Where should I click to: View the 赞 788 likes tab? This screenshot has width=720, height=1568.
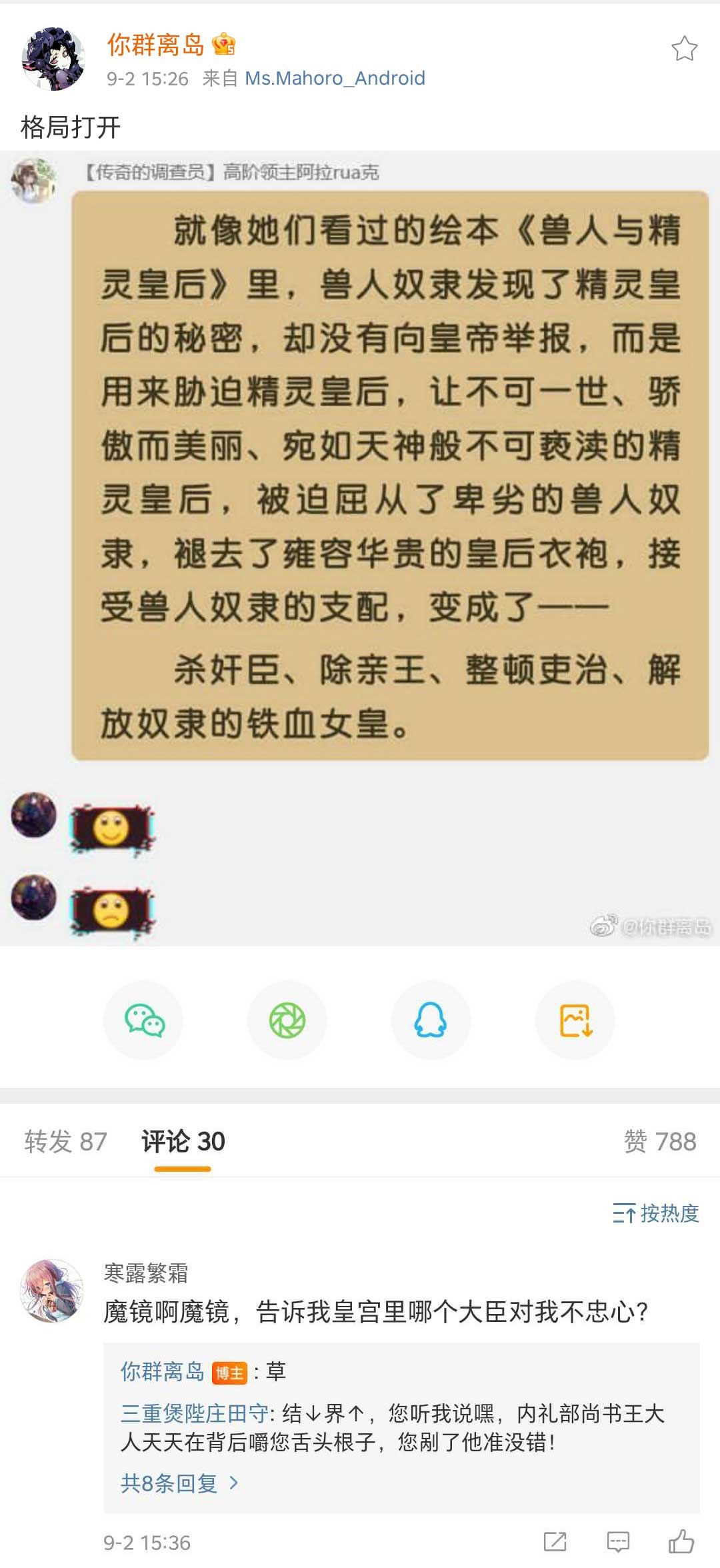tap(659, 1141)
